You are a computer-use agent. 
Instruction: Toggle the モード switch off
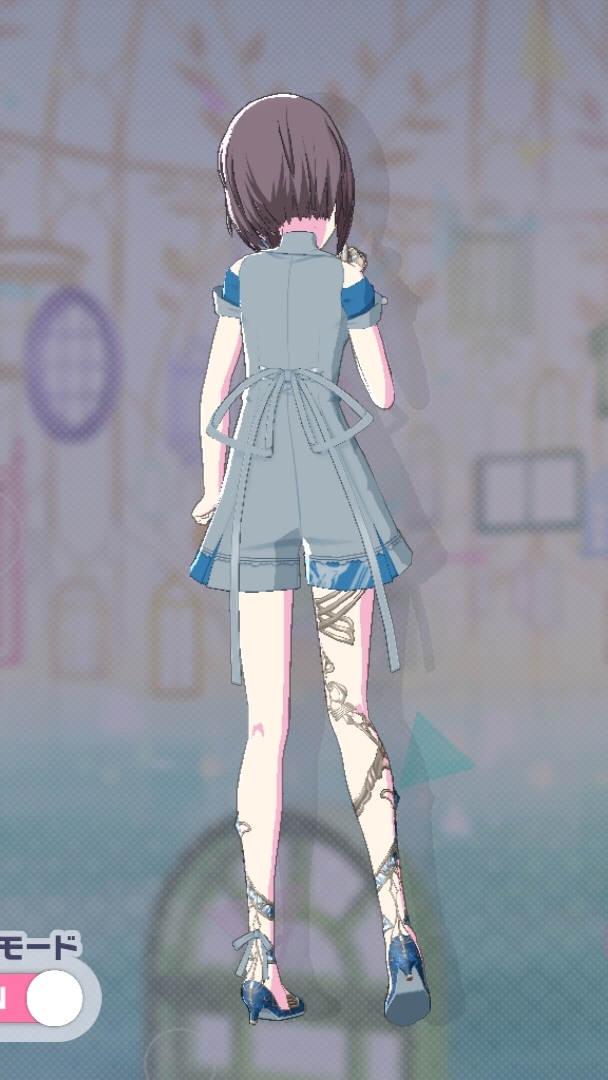(45, 997)
